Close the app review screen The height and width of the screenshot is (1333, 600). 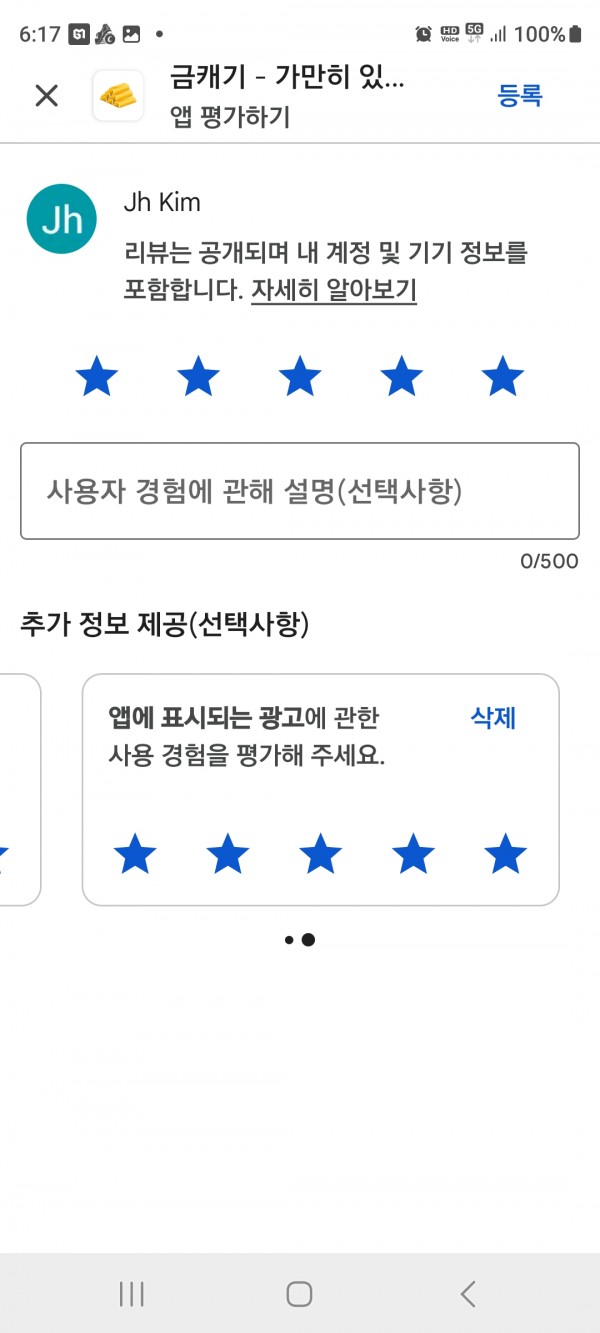click(46, 96)
